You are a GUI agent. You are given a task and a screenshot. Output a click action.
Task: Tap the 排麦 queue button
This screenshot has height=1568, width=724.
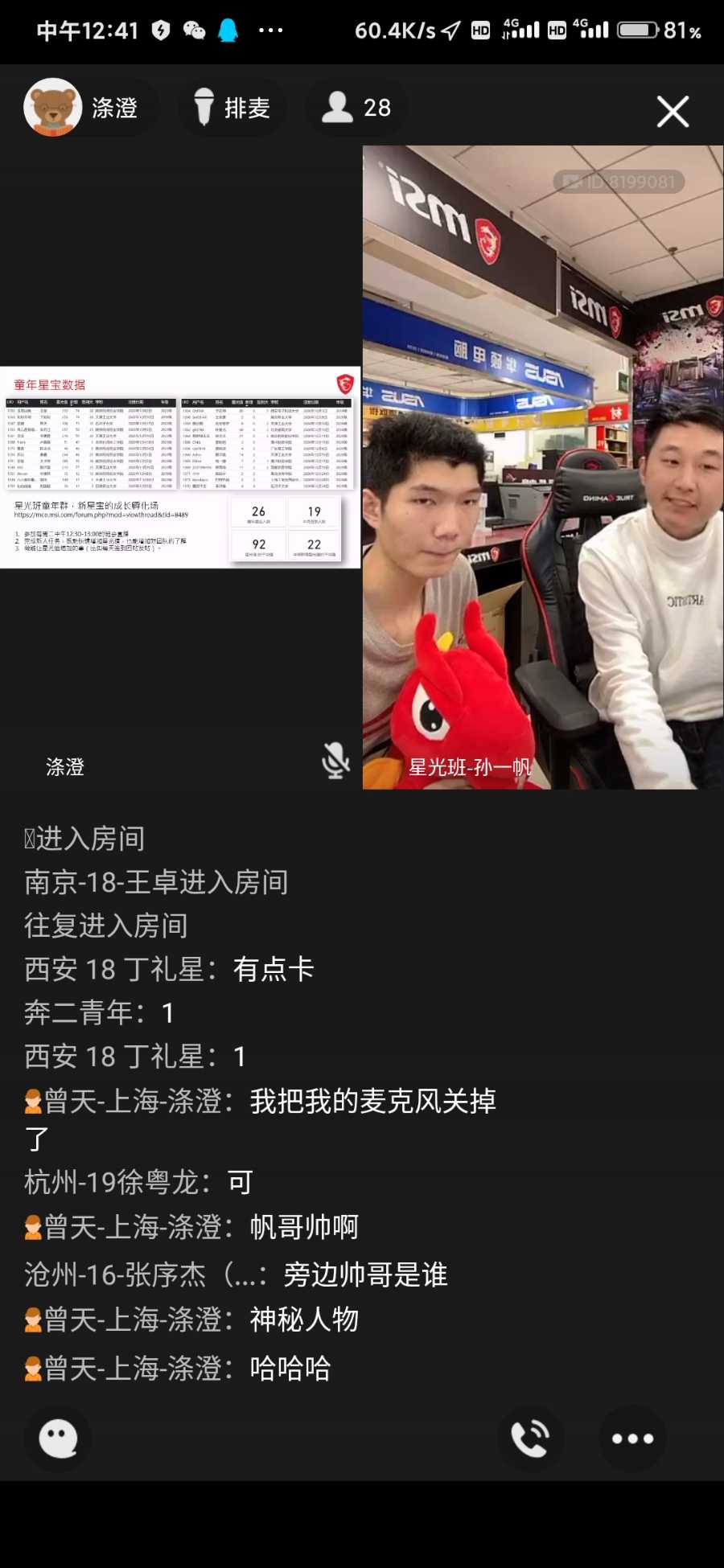point(232,107)
